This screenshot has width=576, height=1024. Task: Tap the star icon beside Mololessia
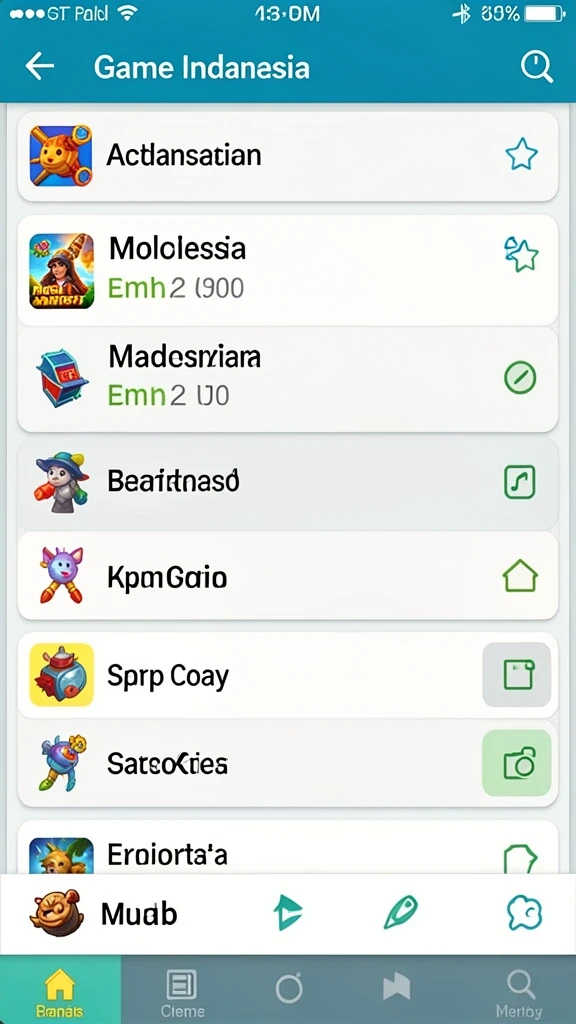[x=521, y=253]
